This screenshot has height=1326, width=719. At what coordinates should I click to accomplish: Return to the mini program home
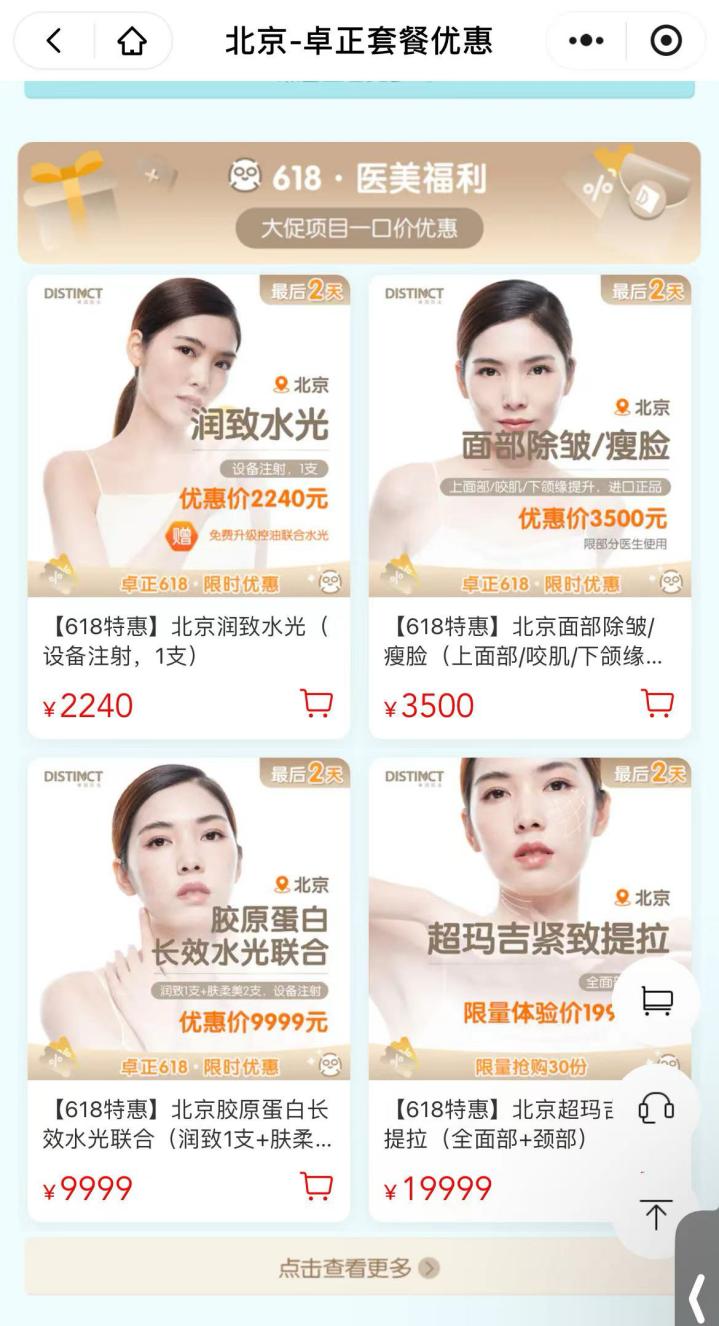[x=132, y=41]
